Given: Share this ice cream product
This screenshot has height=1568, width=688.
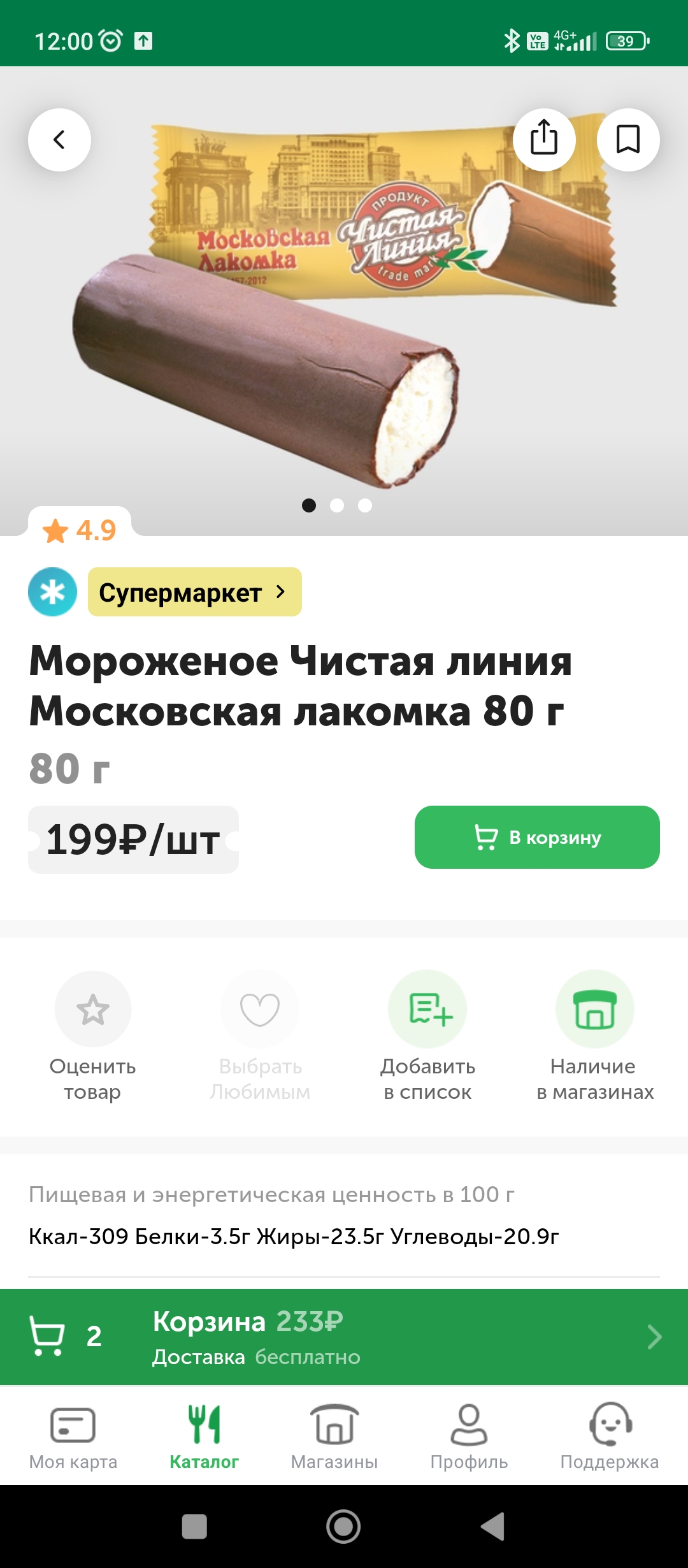Looking at the screenshot, I should (544, 140).
